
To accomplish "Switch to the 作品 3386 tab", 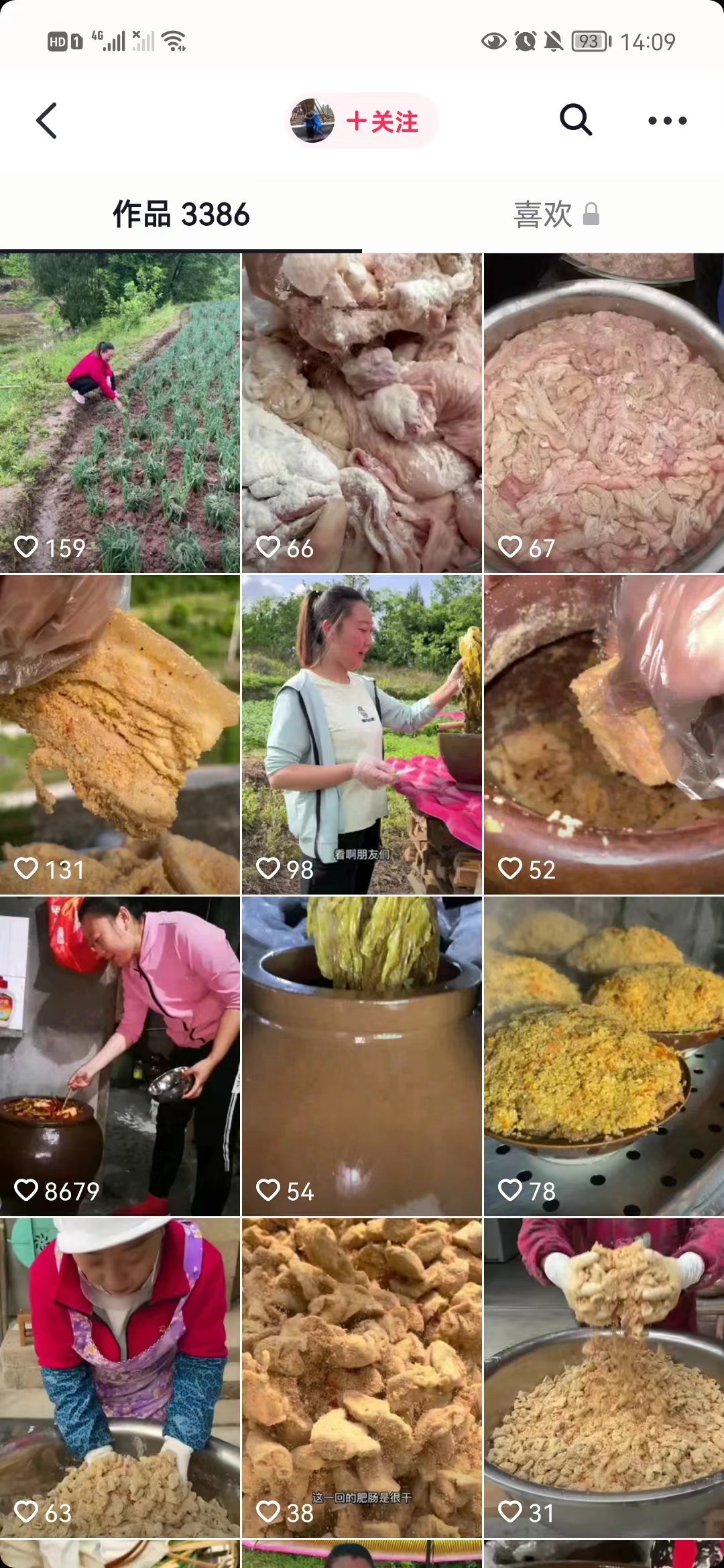I will (181, 215).
